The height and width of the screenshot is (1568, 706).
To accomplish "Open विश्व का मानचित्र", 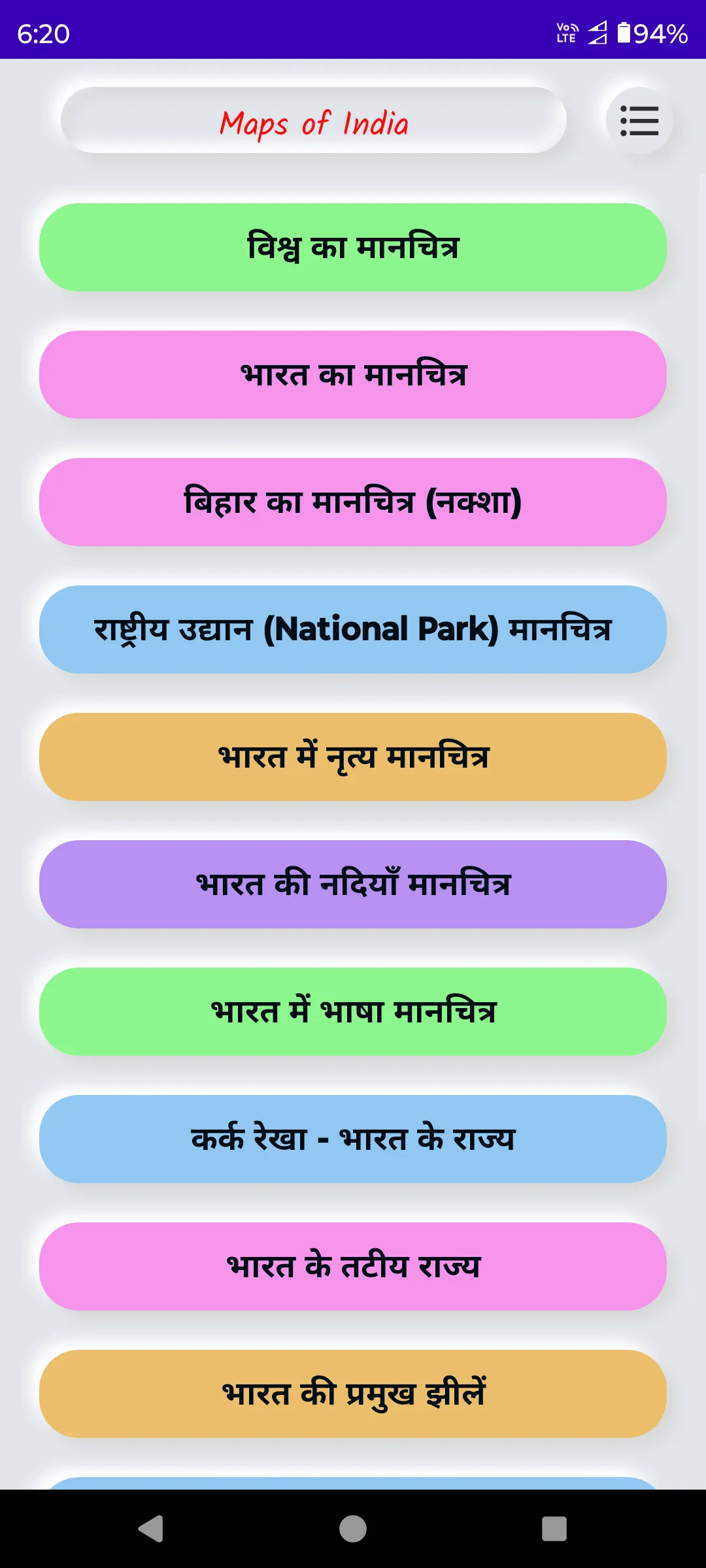I will coord(353,248).
